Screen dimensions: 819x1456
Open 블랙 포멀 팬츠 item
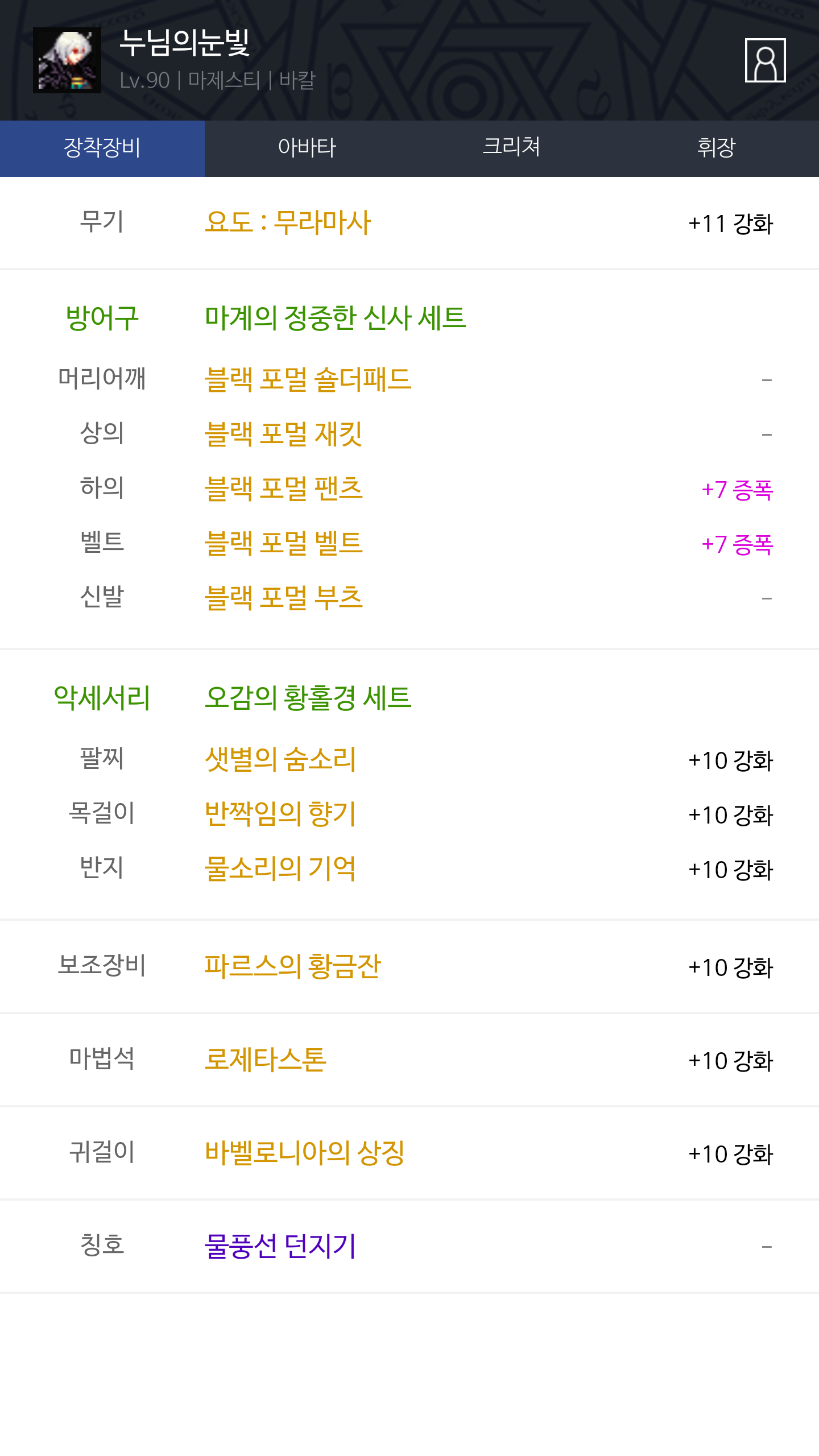(x=283, y=489)
